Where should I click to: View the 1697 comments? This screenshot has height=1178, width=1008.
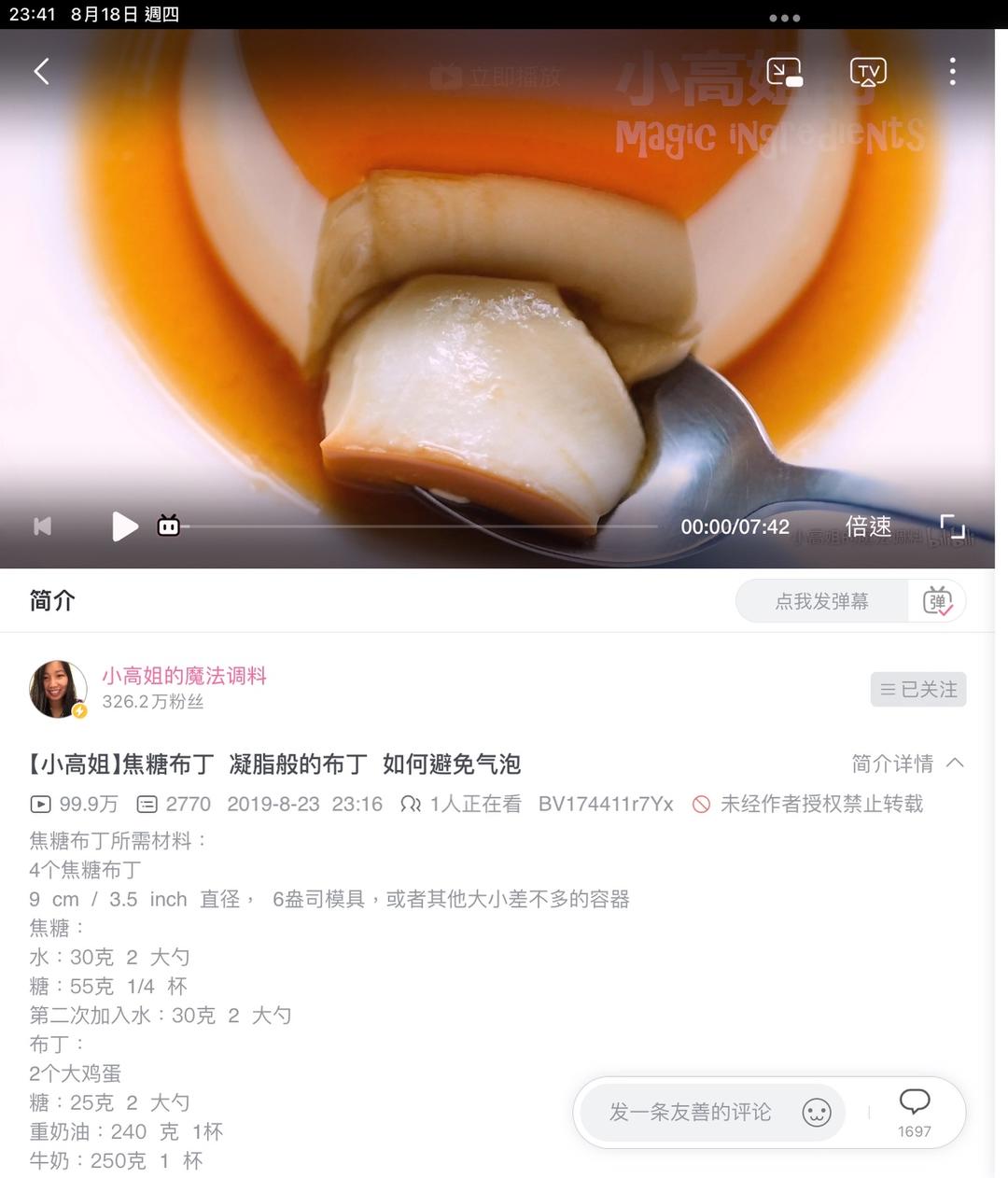tap(914, 1112)
